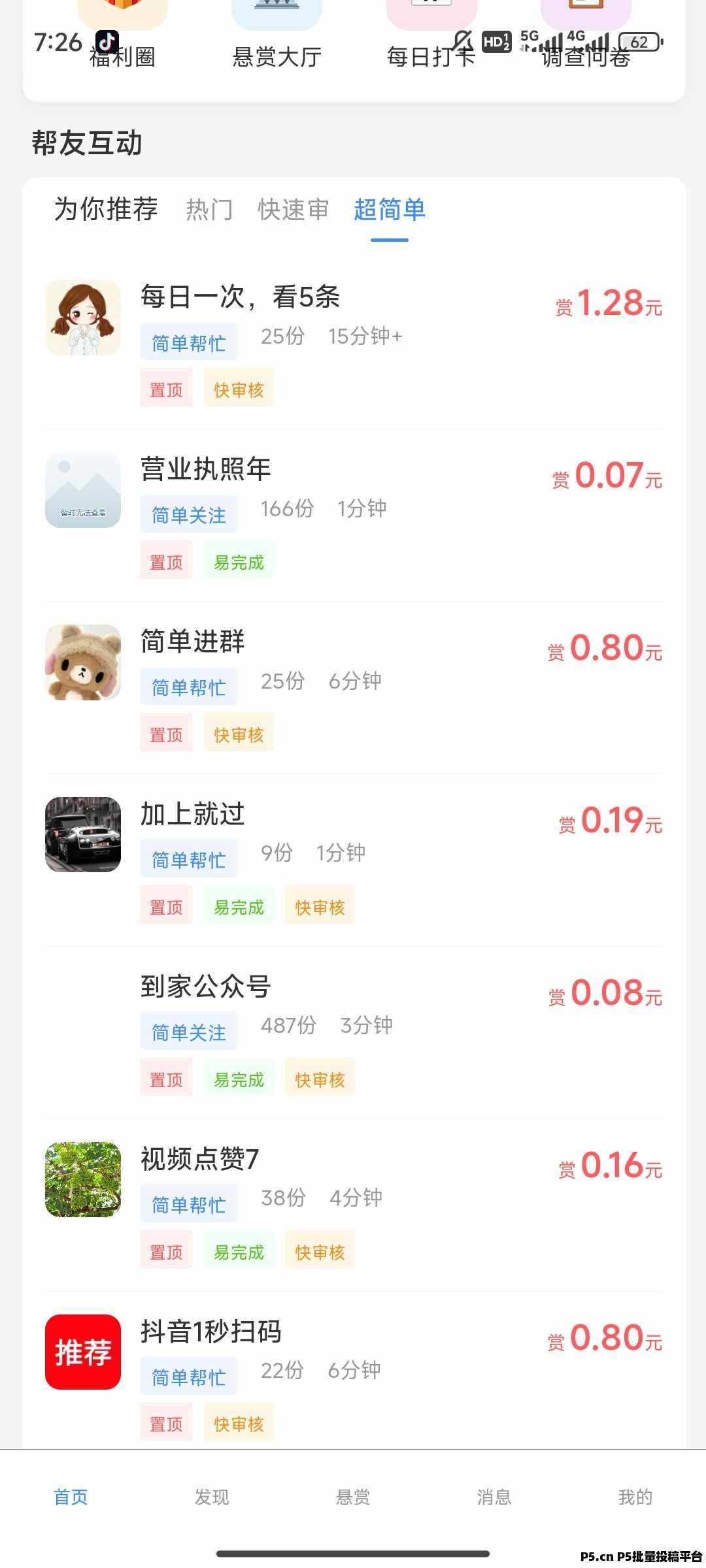Image resolution: width=706 pixels, height=1568 pixels.
Task: Open the red 推荐 icon for 抖音1秒扫码
Action: click(83, 1352)
